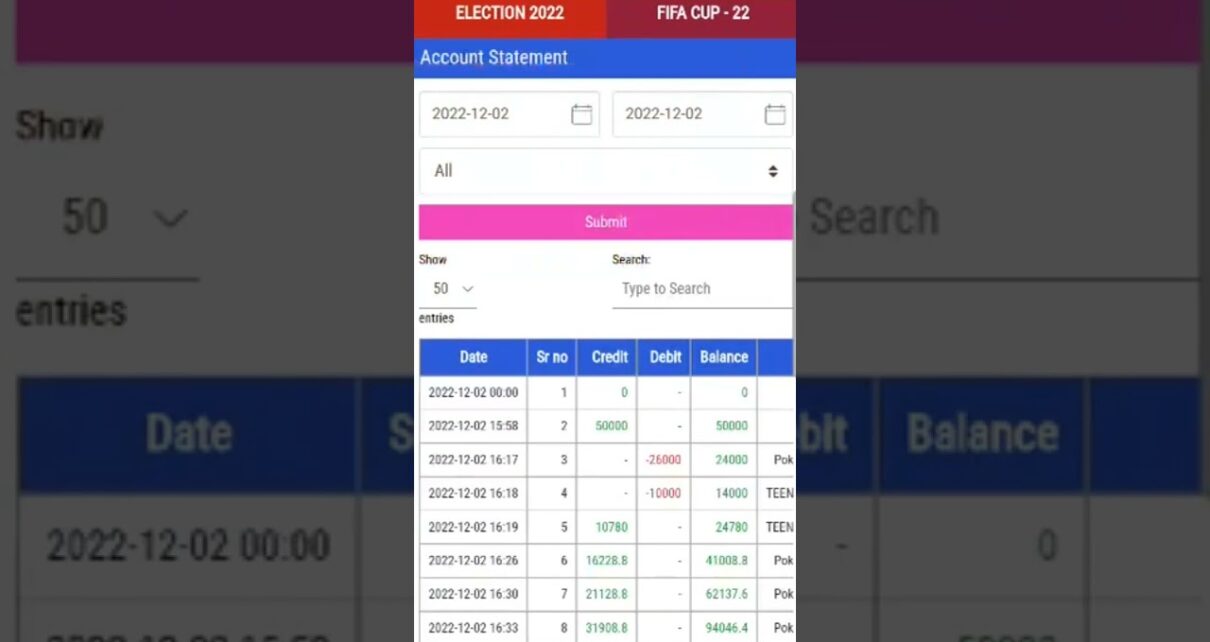The image size is (1210, 642).
Task: Open the end date picker
Action: [774, 114]
